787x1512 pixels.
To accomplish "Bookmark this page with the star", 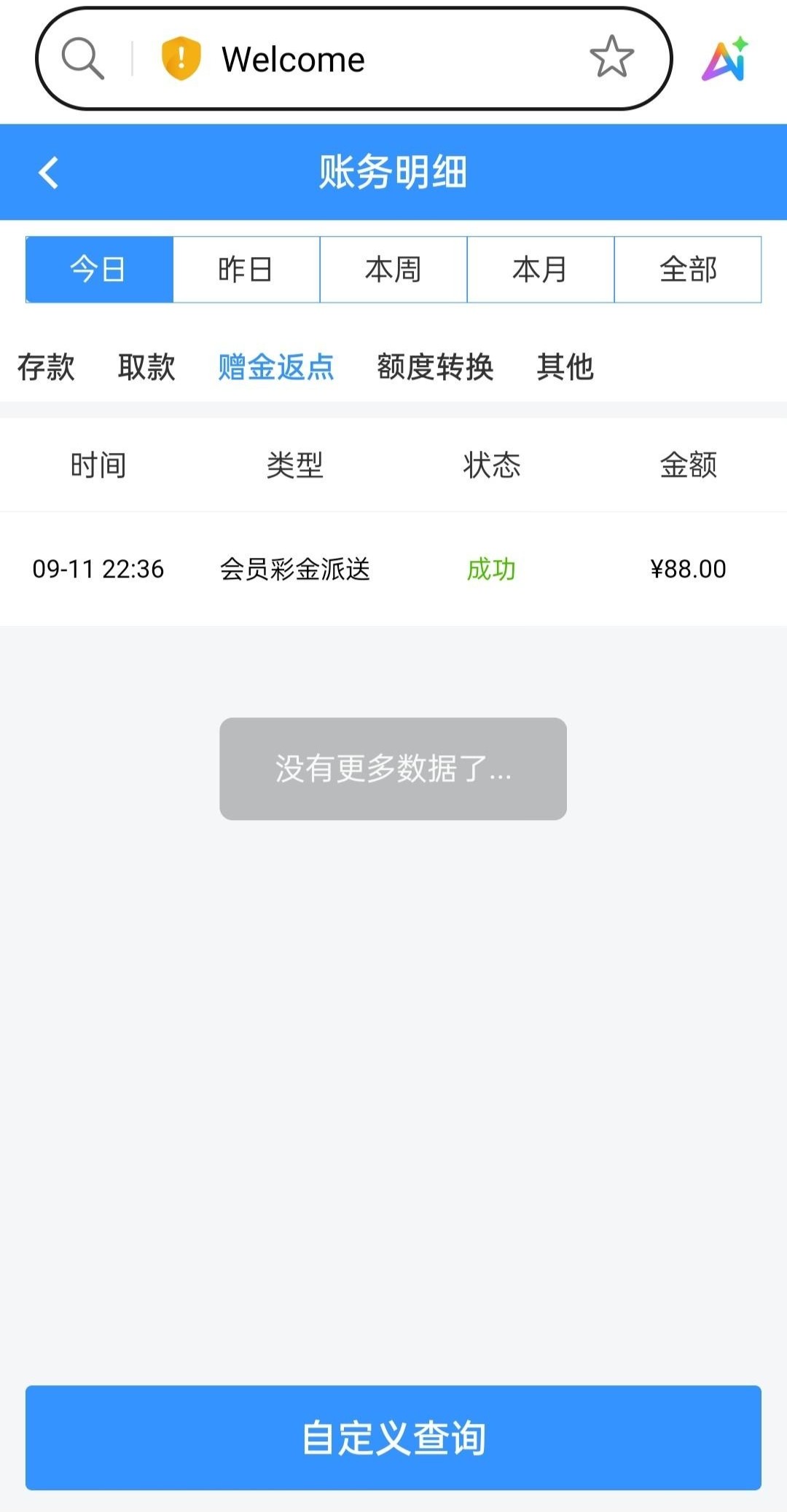I will [611, 57].
